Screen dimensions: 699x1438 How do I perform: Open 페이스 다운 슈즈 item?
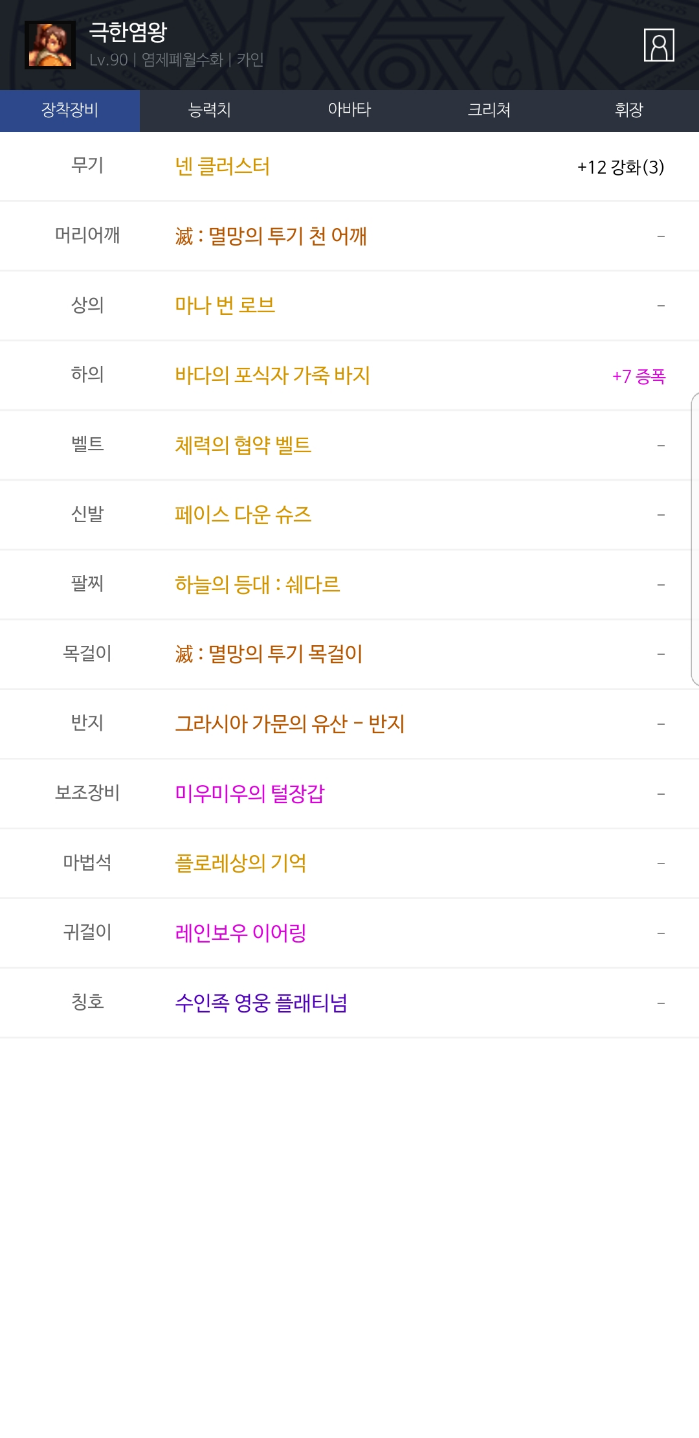pos(243,514)
